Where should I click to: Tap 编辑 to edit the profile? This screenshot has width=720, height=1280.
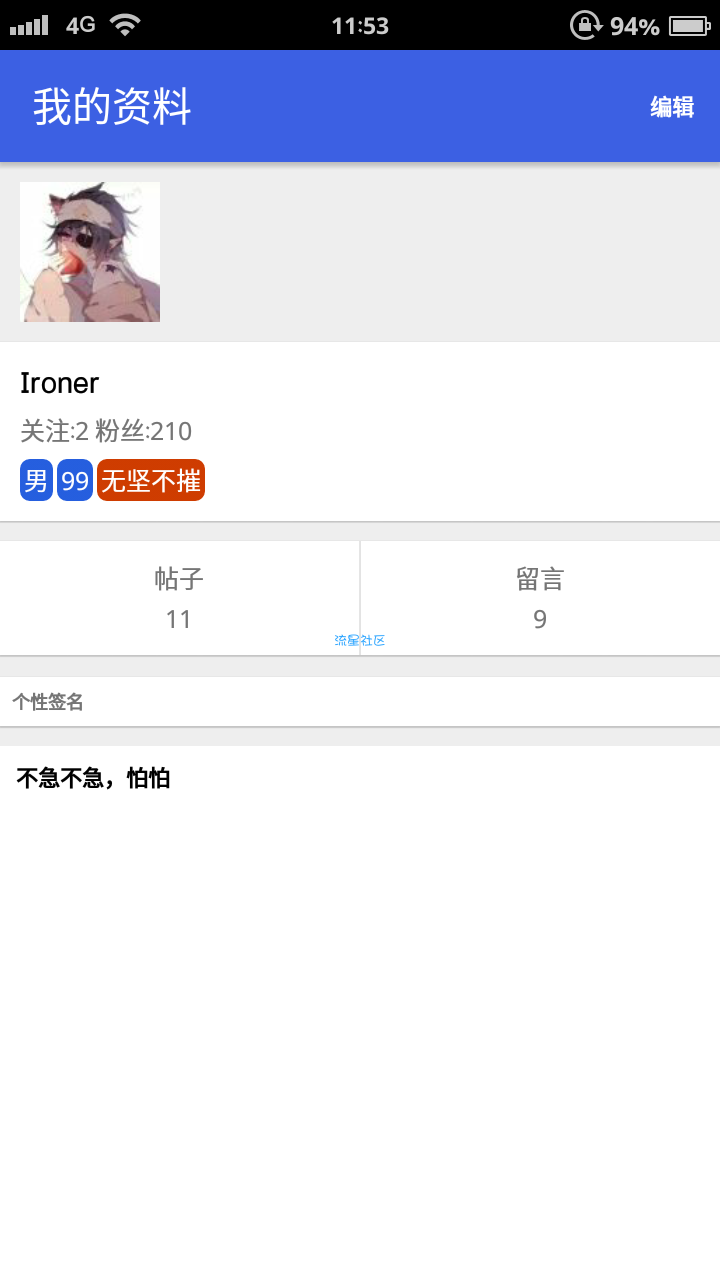click(672, 107)
